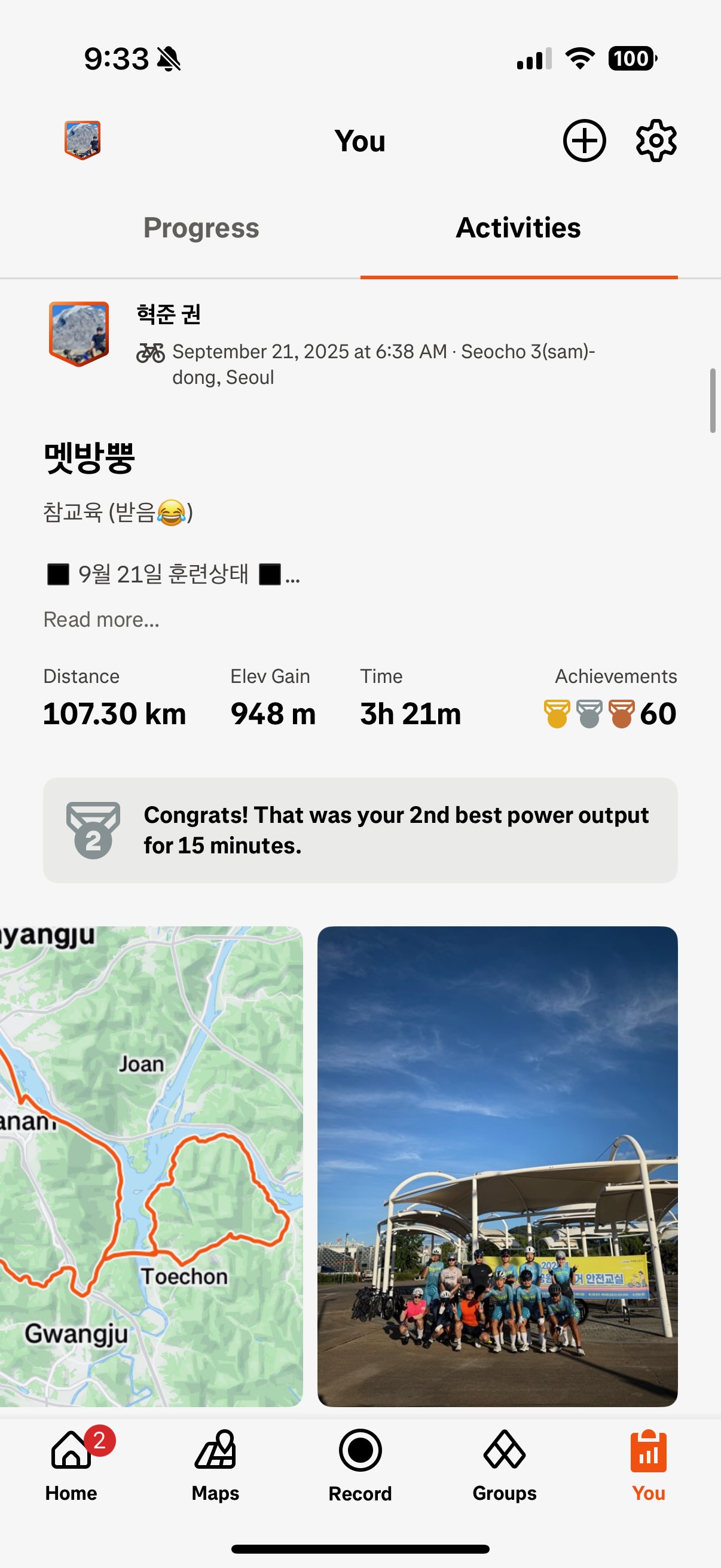721x1568 pixels.
Task: View the 60 achievements of this ride
Action: coord(610,713)
